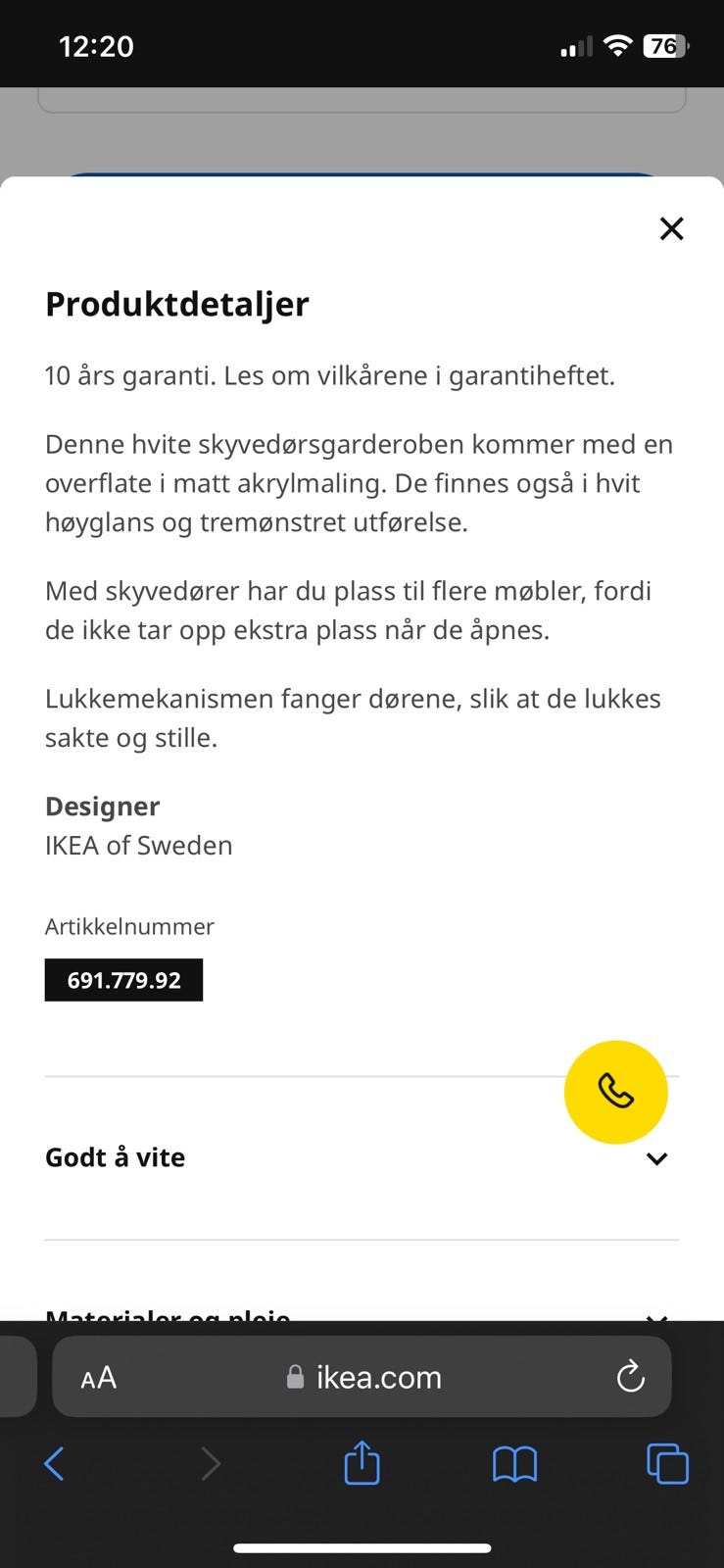Image resolution: width=724 pixels, height=1568 pixels.
Task: Go back to the previous page
Action: pos(54,1463)
